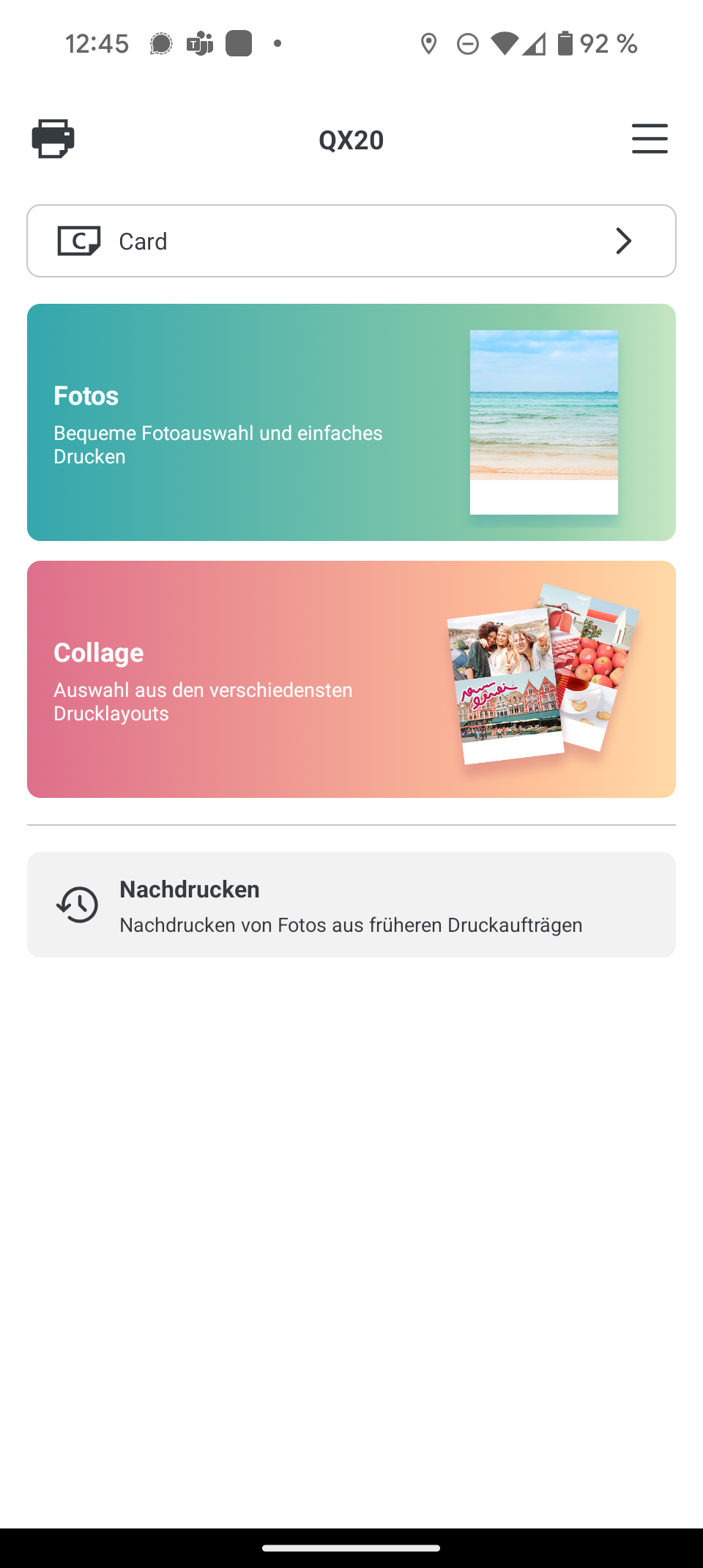The image size is (703, 1568).
Task: Open the Collage layouts card
Action: [351, 679]
